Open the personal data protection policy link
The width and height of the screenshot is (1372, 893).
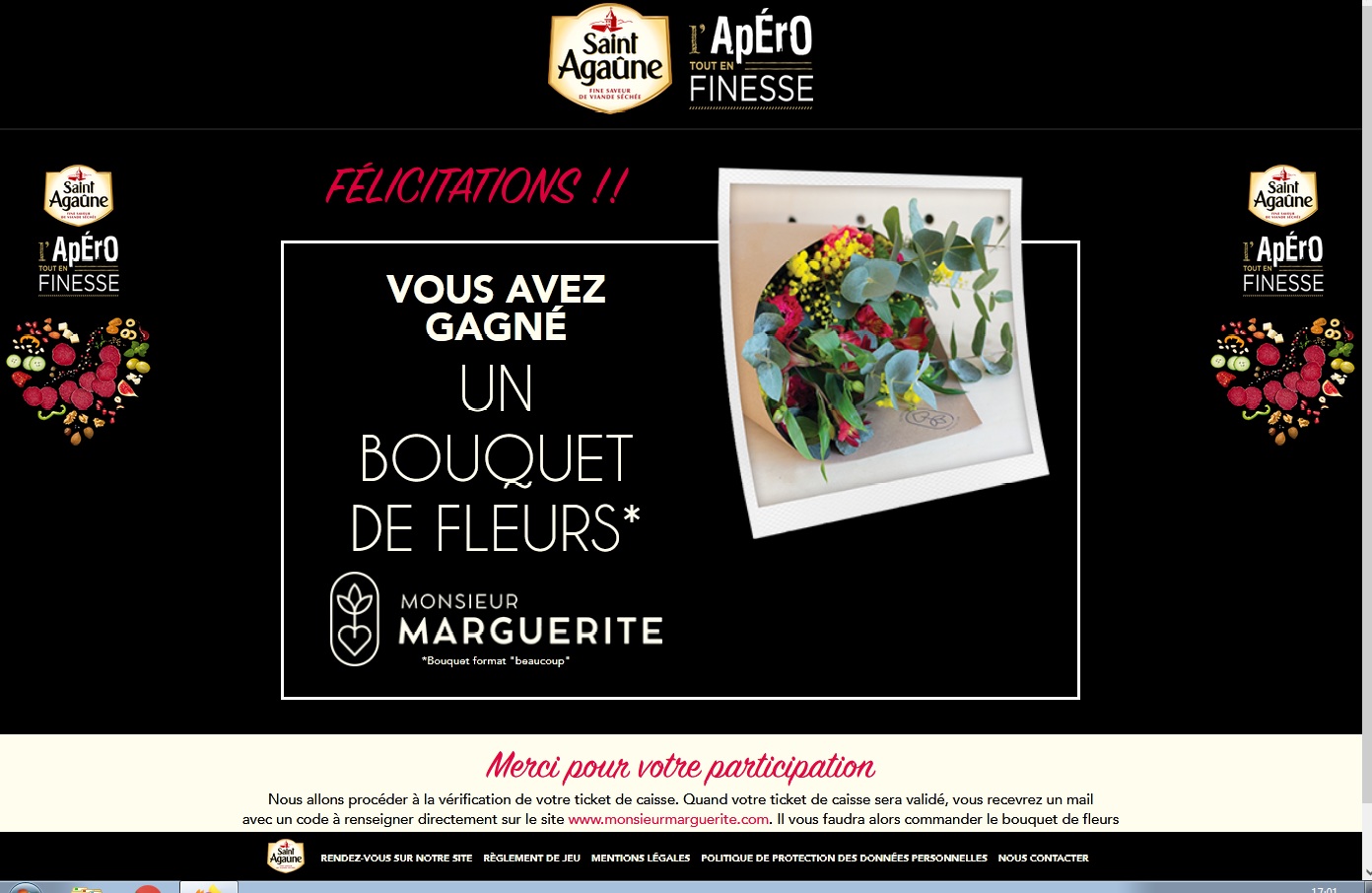(x=844, y=859)
